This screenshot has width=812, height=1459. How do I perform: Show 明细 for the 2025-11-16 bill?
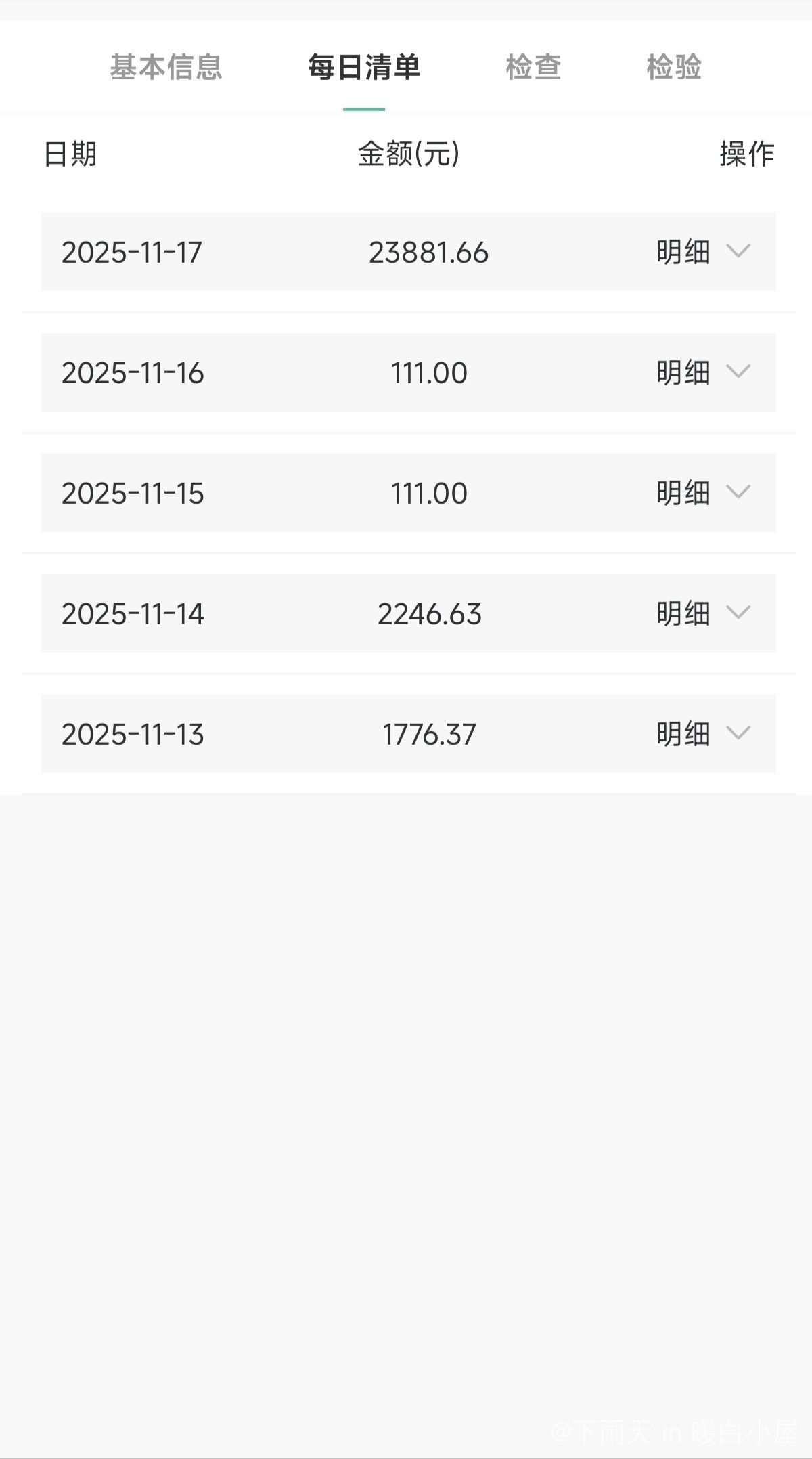click(x=702, y=372)
